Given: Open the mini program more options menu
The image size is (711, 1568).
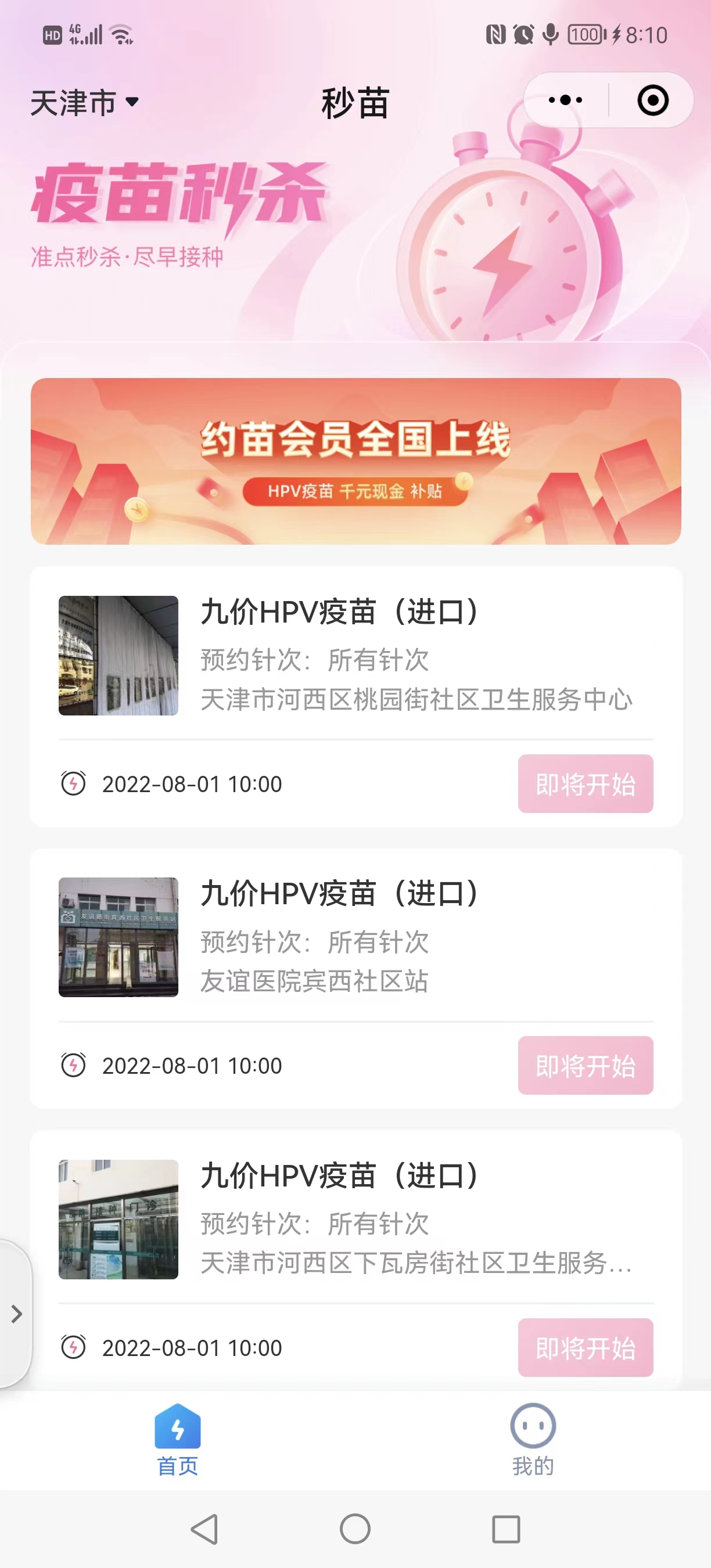Looking at the screenshot, I should (565, 100).
